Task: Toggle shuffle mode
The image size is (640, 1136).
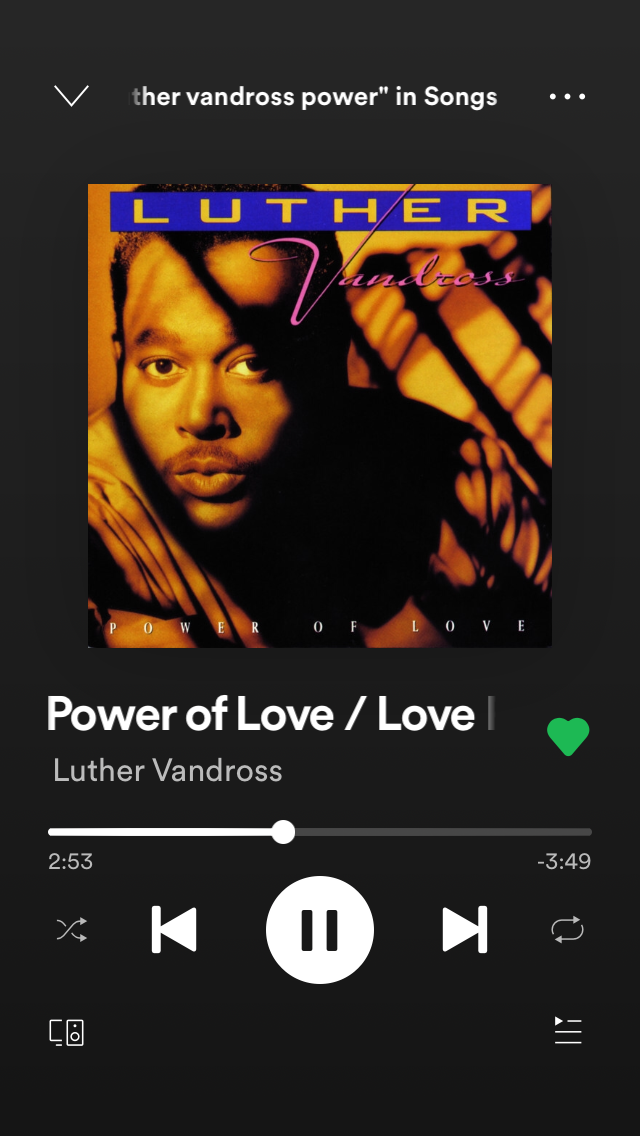Action: click(x=71, y=930)
